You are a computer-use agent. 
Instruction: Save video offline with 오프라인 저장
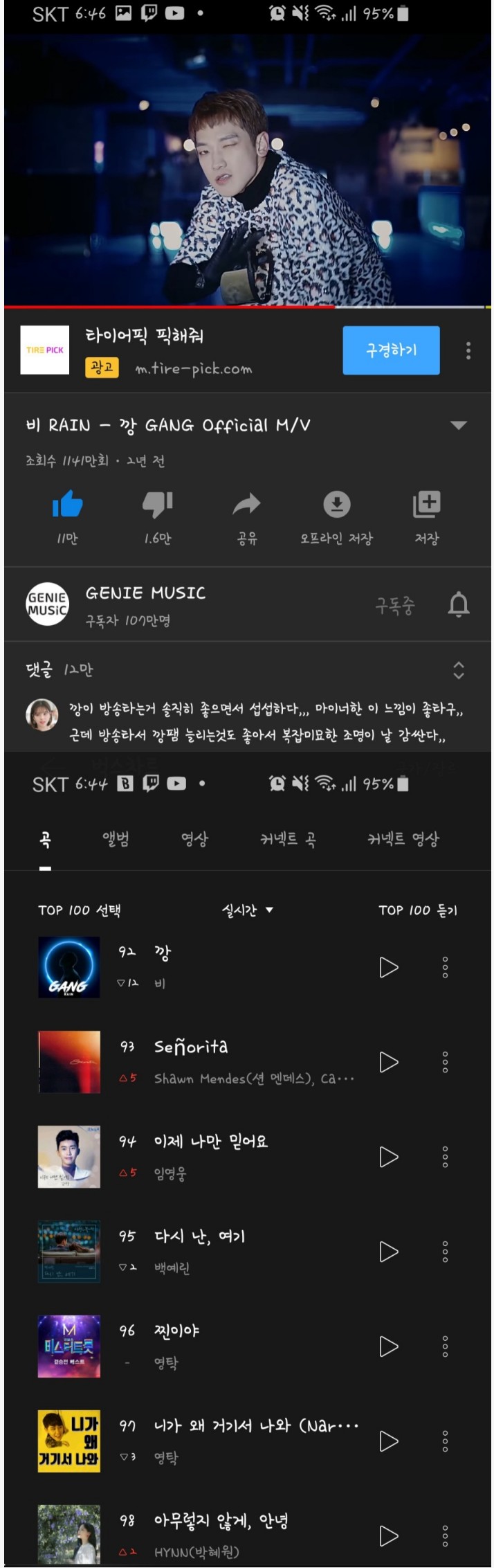pos(336,505)
